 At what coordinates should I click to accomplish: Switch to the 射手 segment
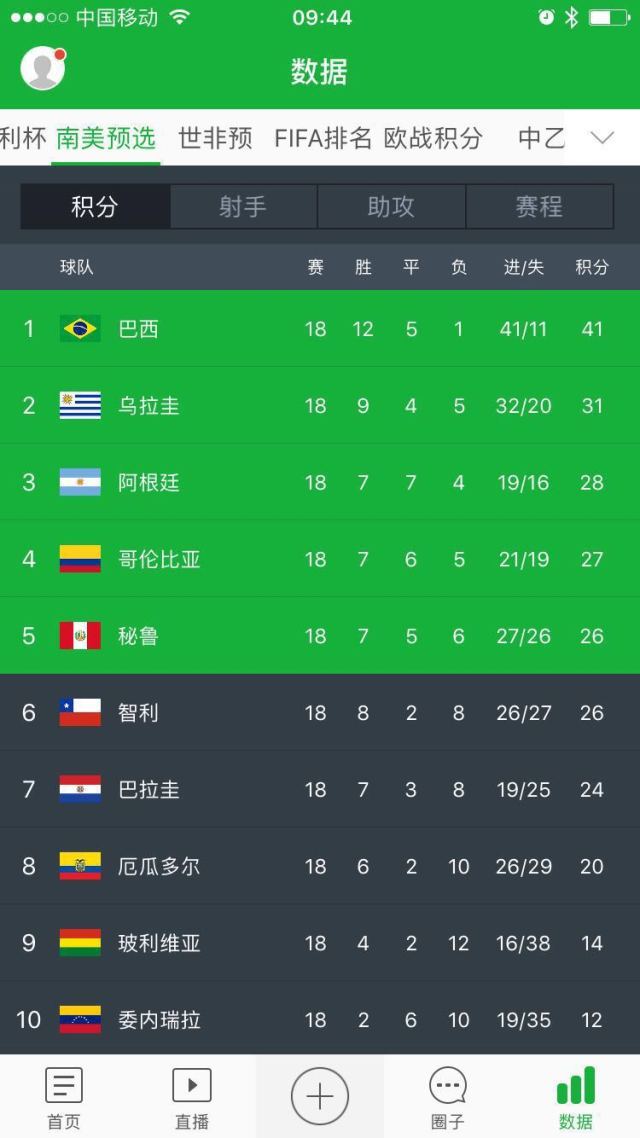[x=243, y=206]
